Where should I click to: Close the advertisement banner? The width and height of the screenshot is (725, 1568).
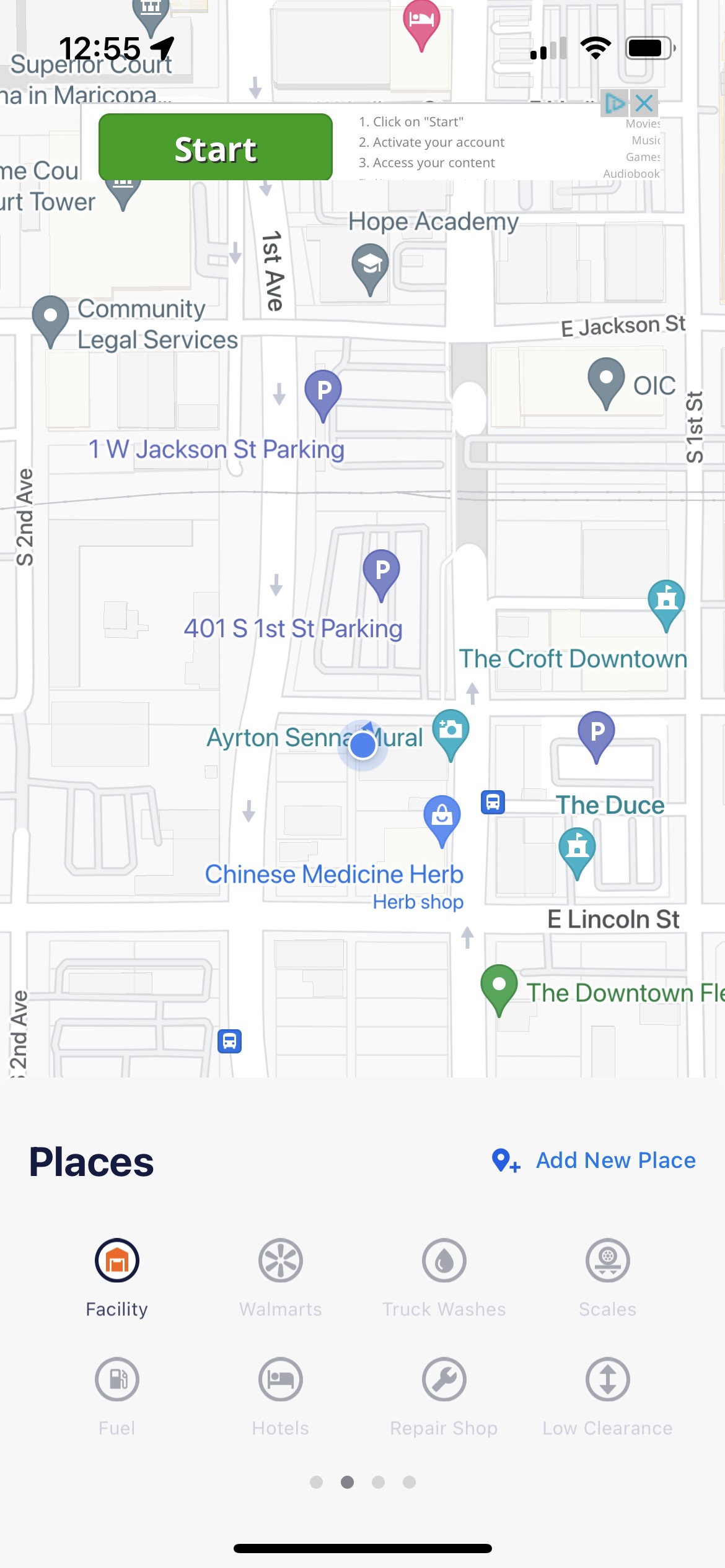(x=644, y=103)
